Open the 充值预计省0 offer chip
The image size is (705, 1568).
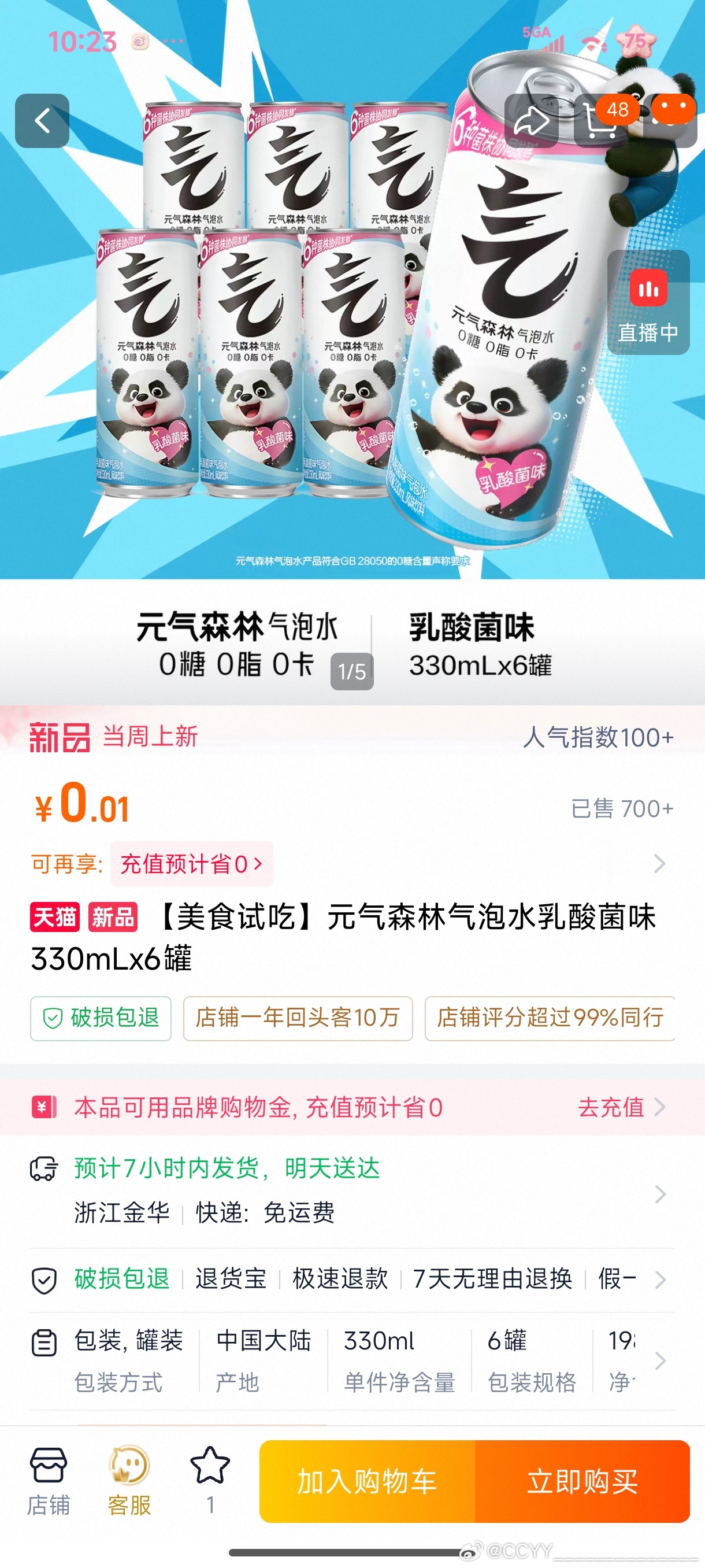click(191, 863)
